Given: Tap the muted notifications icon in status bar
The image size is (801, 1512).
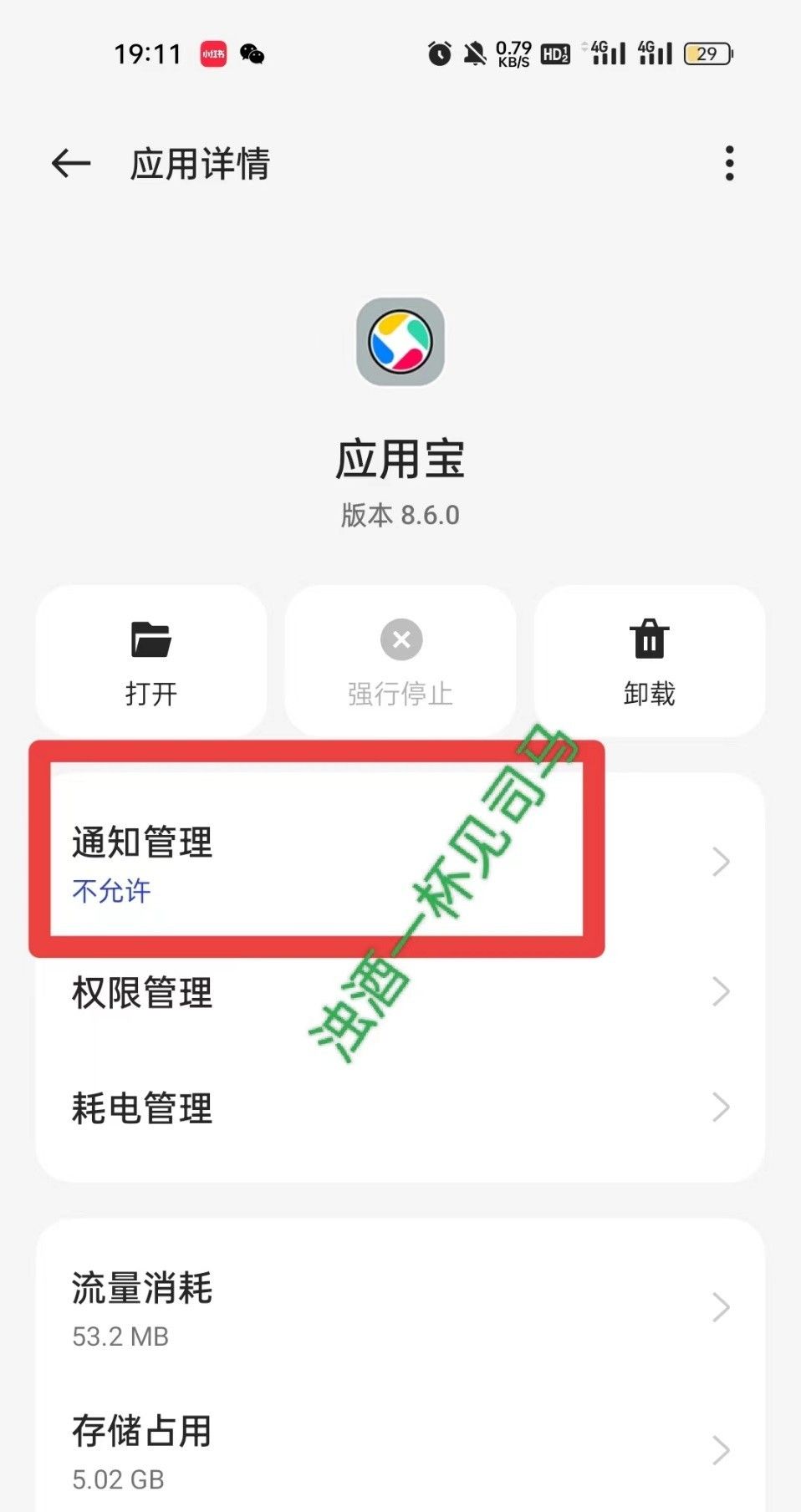Looking at the screenshot, I should [473, 53].
